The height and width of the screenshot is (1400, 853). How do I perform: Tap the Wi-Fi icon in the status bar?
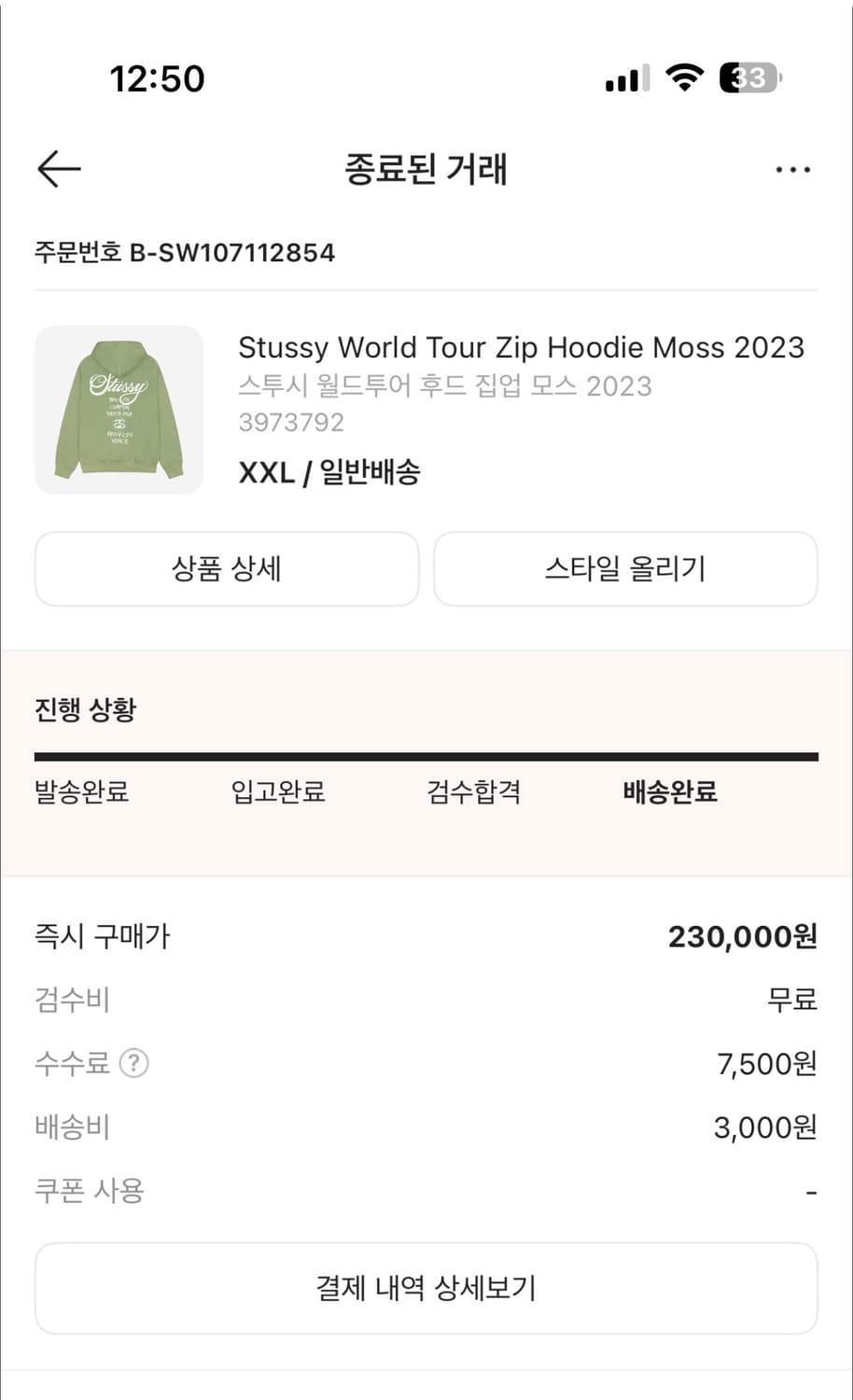[x=684, y=79]
